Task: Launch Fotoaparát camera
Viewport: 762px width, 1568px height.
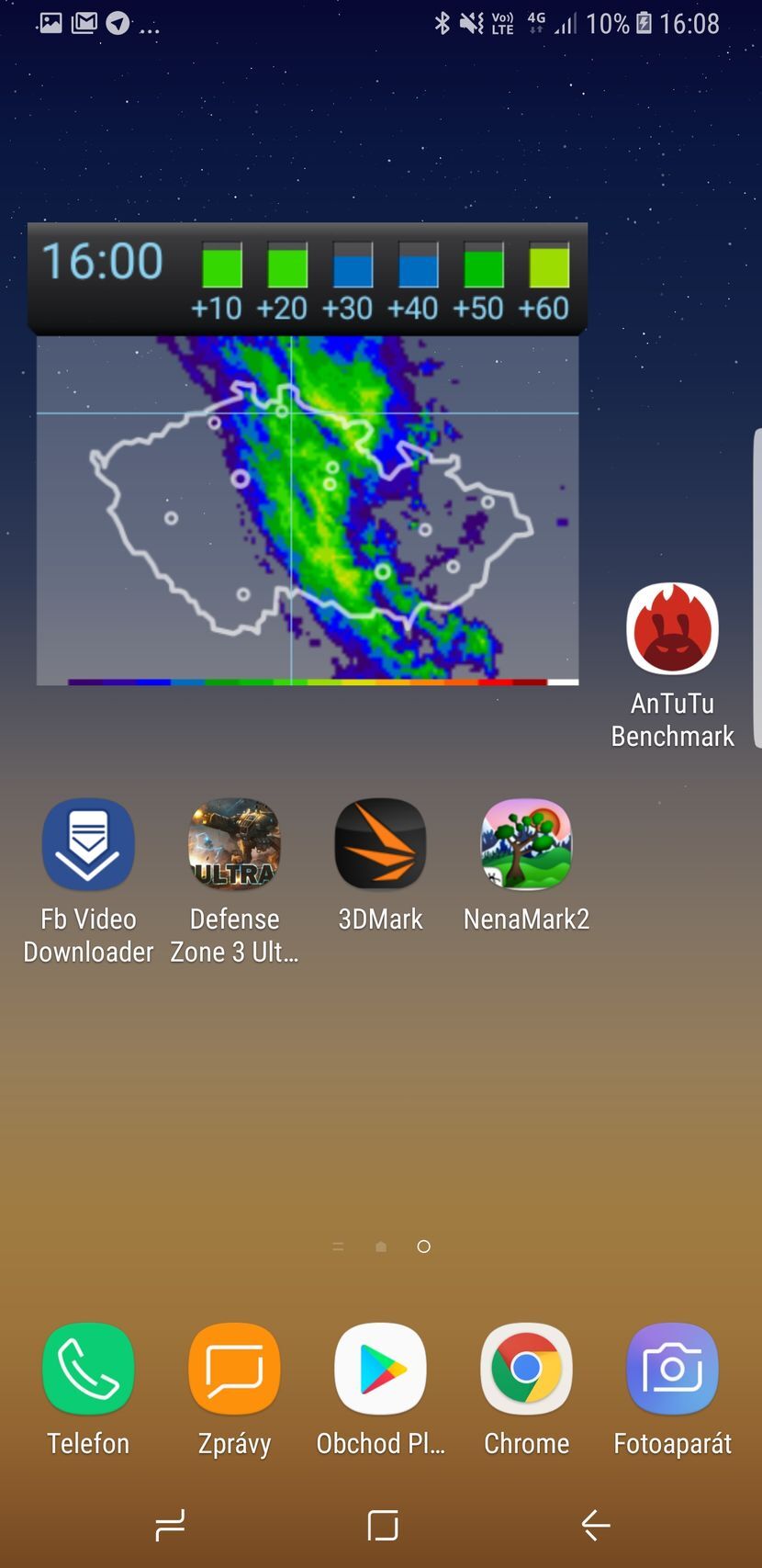Action: pos(672,1369)
